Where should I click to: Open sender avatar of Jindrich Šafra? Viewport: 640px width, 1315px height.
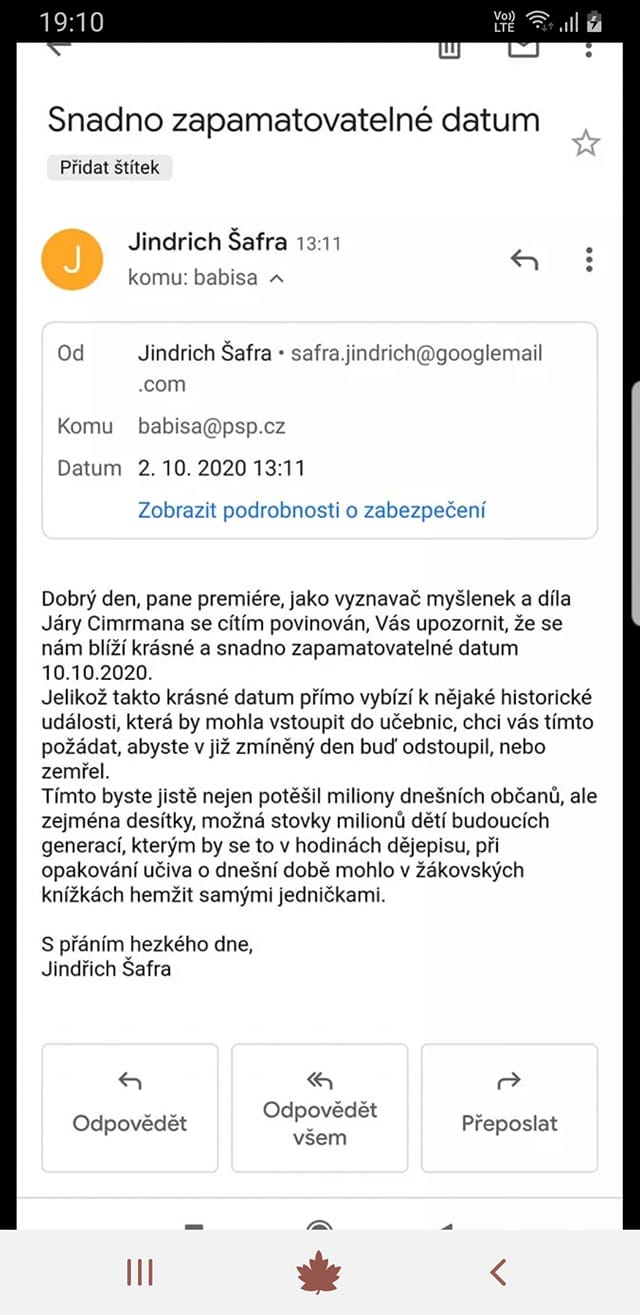coord(72,260)
